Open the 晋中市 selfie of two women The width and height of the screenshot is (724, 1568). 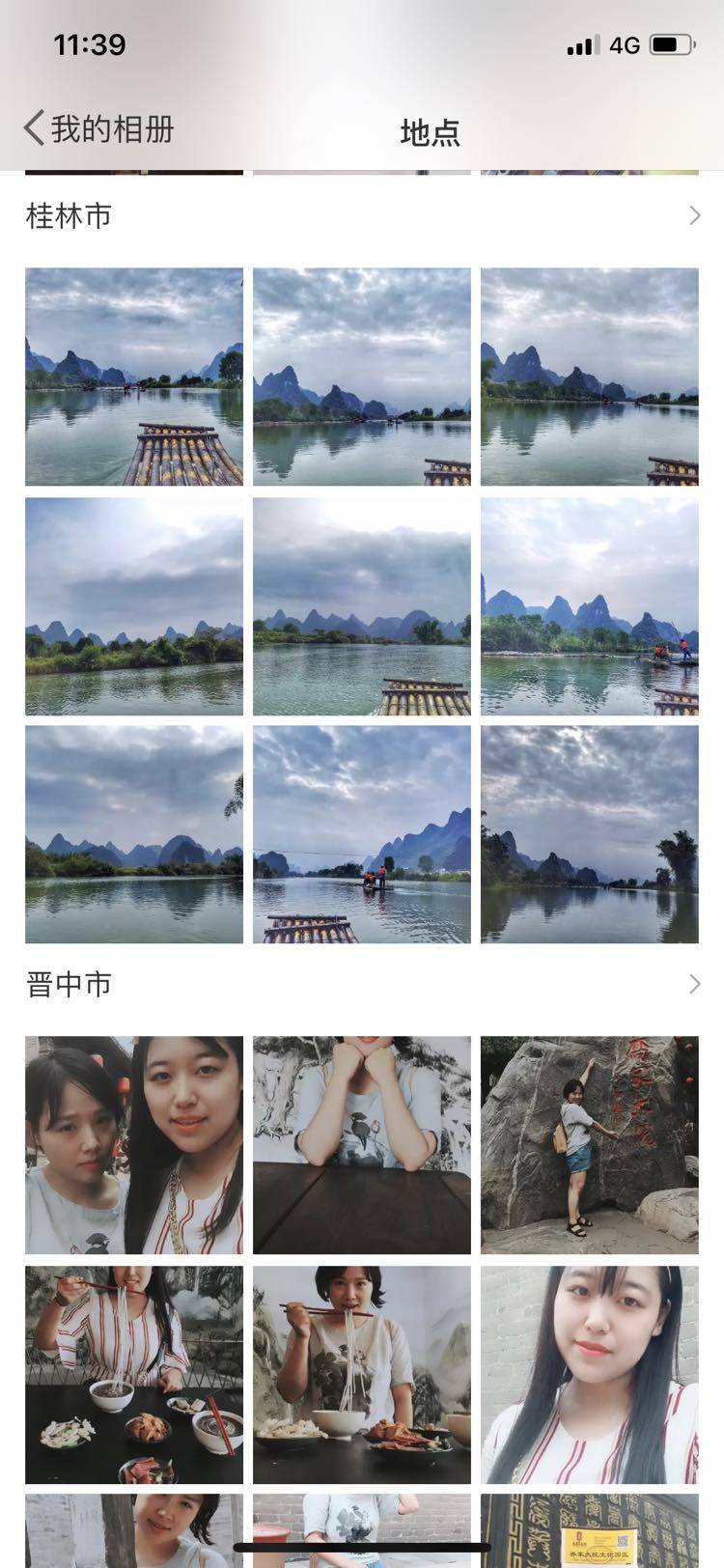click(x=134, y=1145)
